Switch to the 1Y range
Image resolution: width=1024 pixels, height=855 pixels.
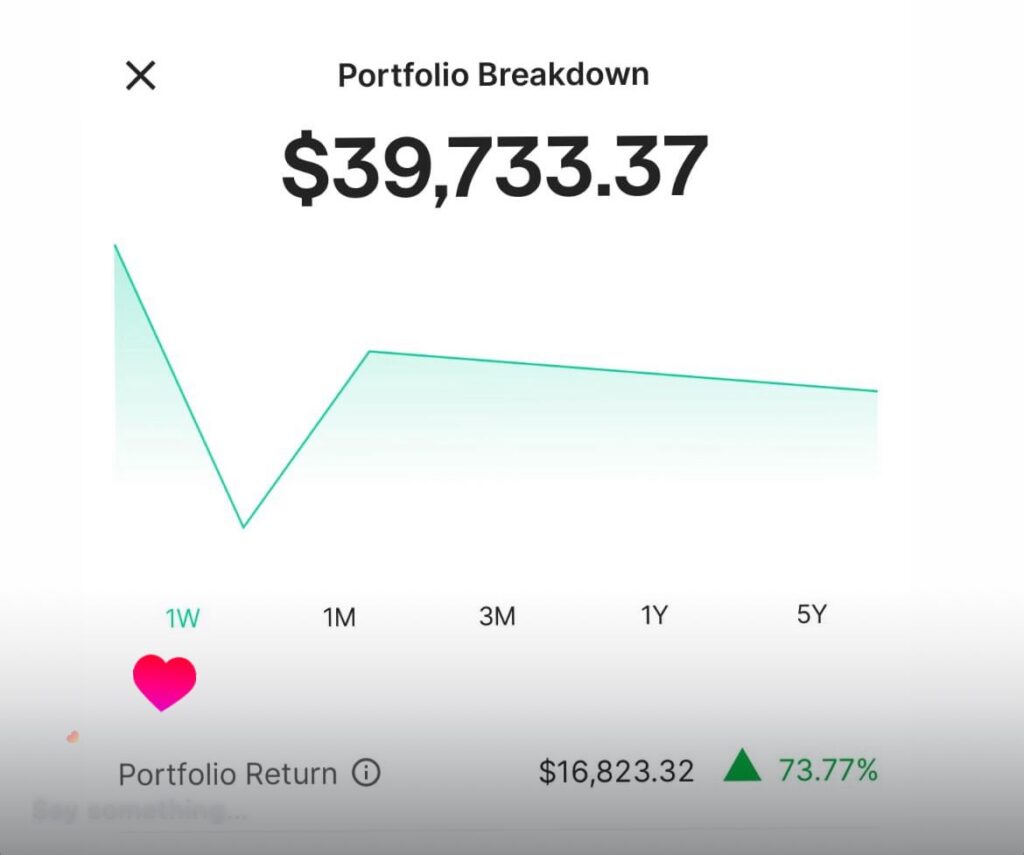pos(654,616)
